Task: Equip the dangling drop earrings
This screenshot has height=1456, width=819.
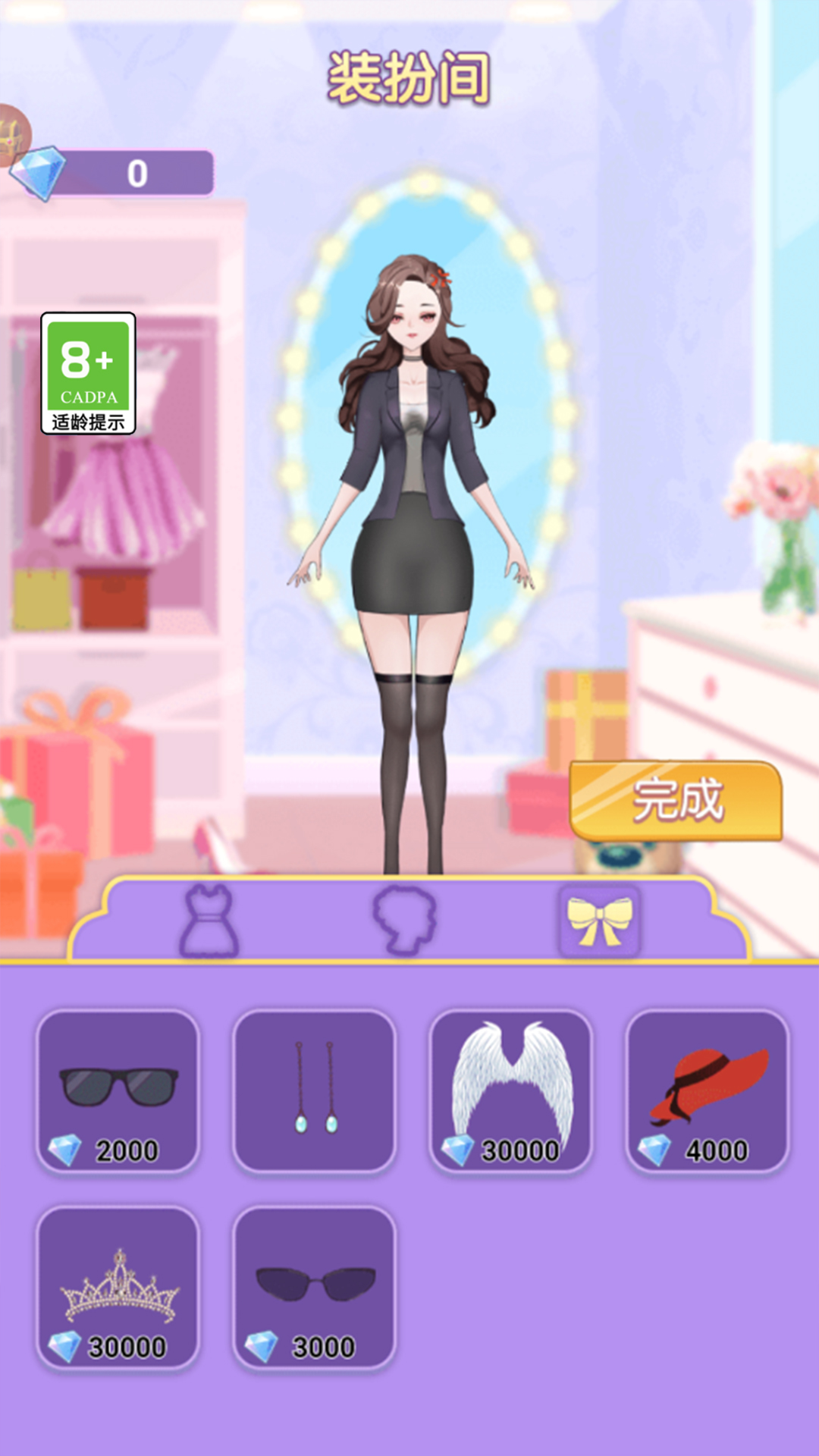Action: (315, 1091)
